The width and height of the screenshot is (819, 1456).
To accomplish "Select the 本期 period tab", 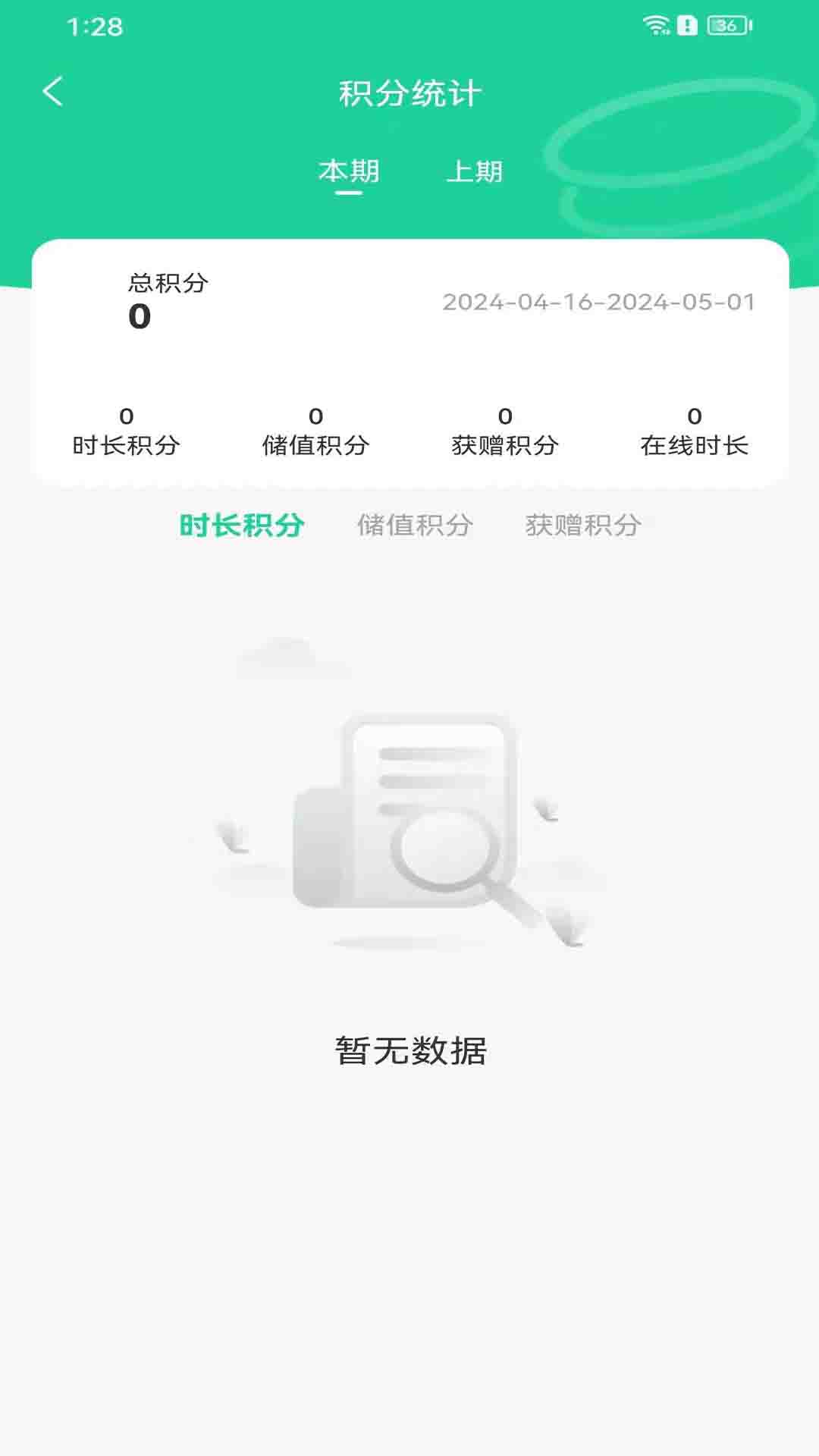I will click(349, 172).
